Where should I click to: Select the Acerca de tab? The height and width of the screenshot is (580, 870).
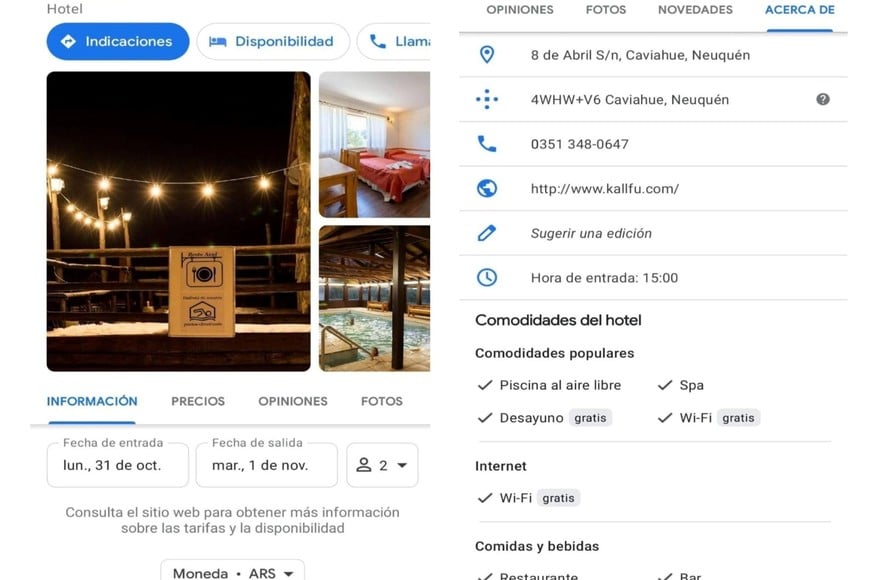point(799,10)
